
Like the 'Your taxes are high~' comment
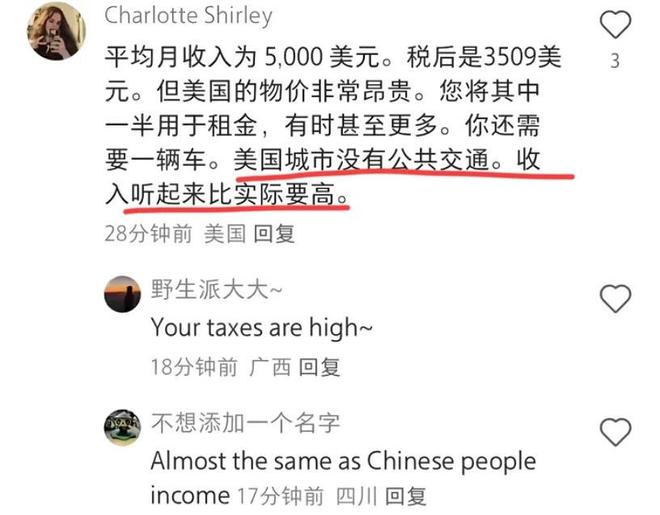click(615, 297)
